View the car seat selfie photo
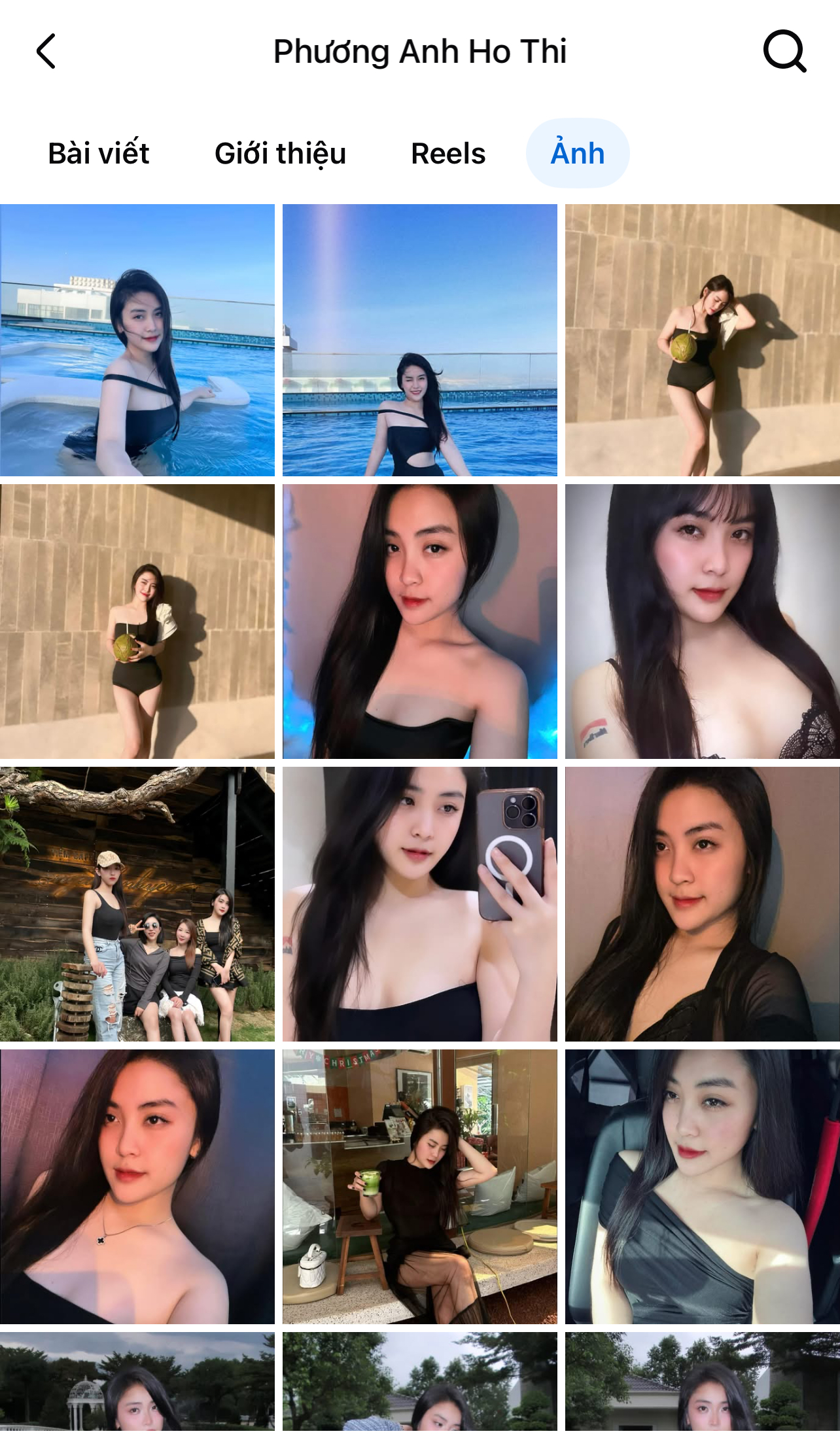This screenshot has height=1440, width=840. point(702,1187)
